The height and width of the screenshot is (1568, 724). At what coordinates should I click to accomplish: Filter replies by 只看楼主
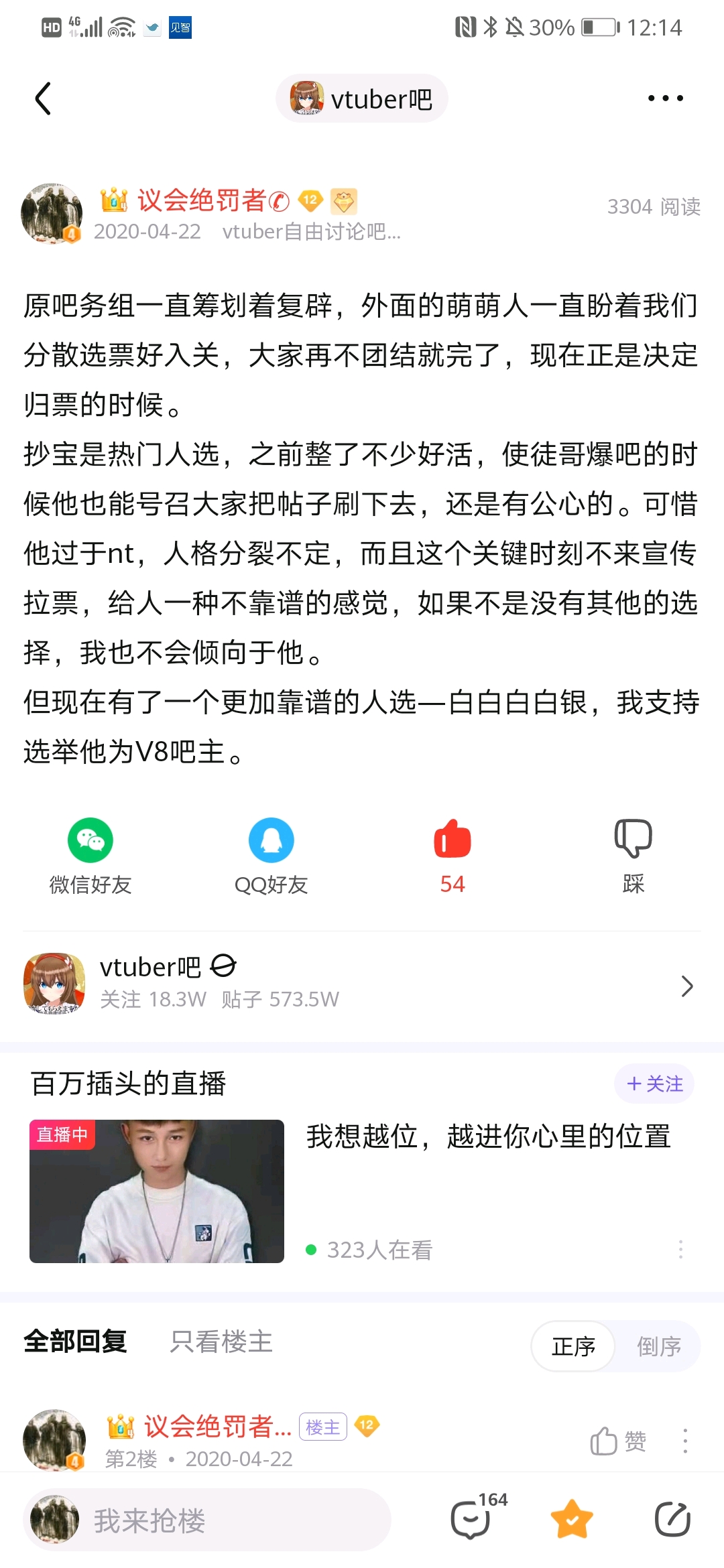tap(221, 1342)
